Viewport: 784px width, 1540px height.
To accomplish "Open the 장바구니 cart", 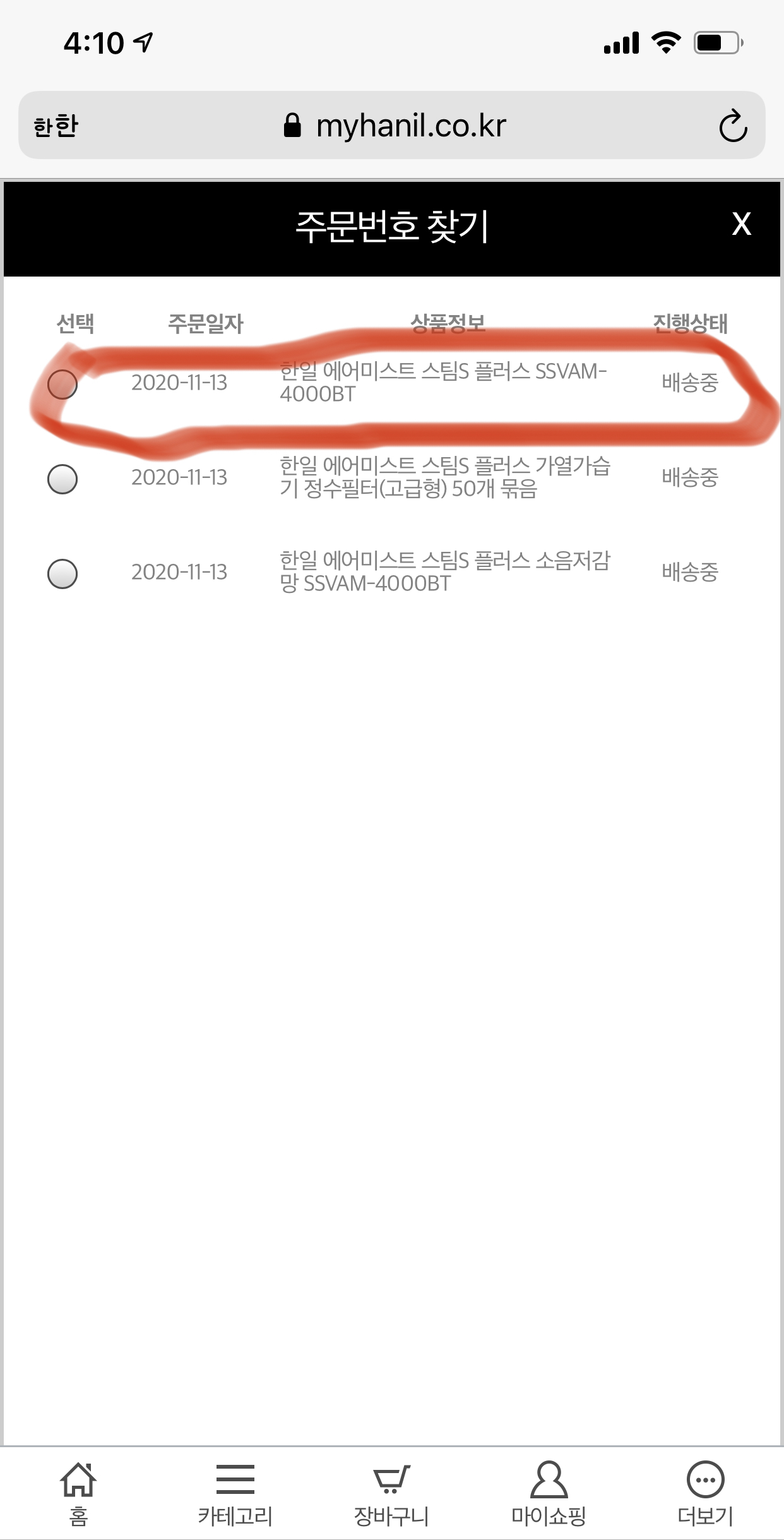I will [391, 1494].
